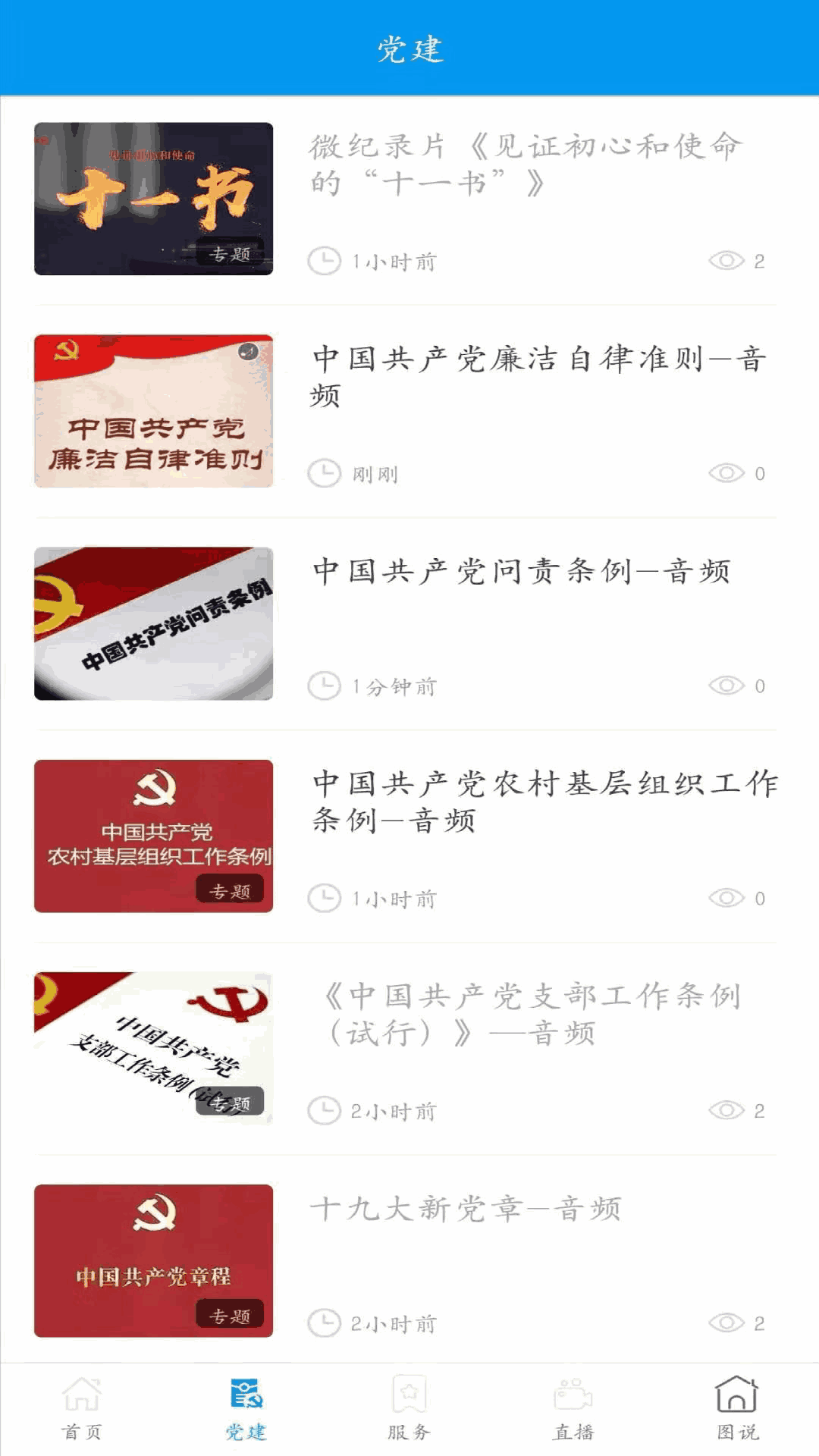Open 中国共产党廉洁自律准则—音频 article
819x1456 pixels.
coord(538,377)
